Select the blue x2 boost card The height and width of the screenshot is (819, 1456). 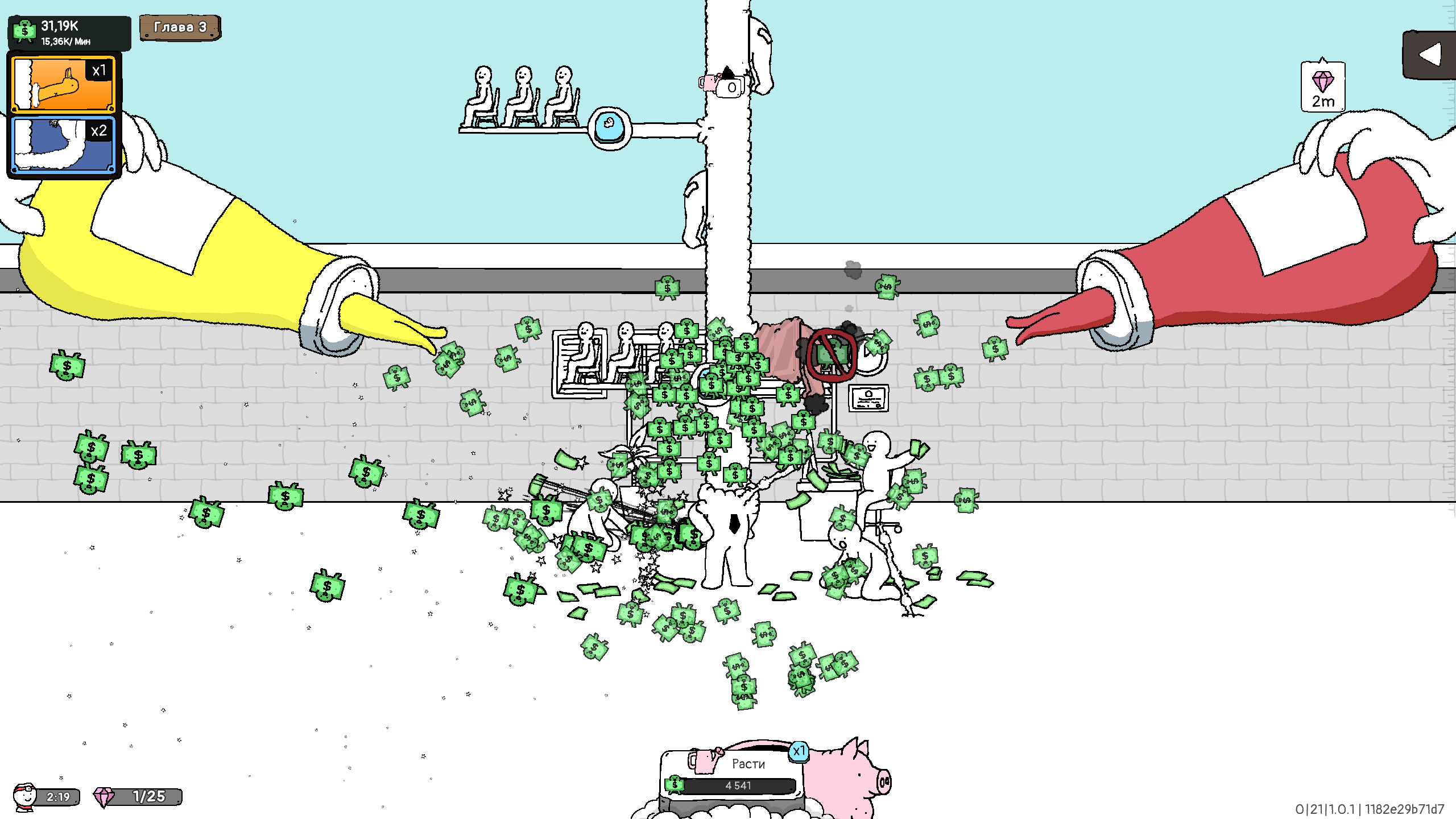pyautogui.click(x=63, y=144)
